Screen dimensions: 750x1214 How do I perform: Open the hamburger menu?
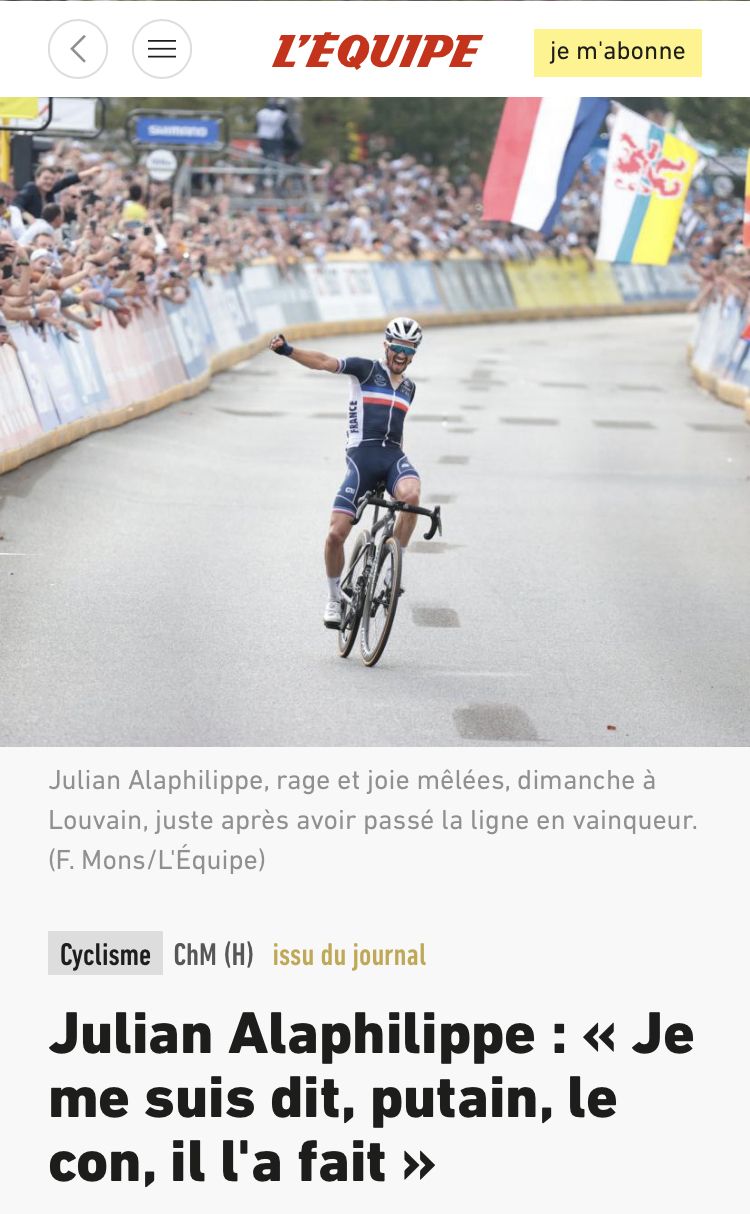point(162,49)
